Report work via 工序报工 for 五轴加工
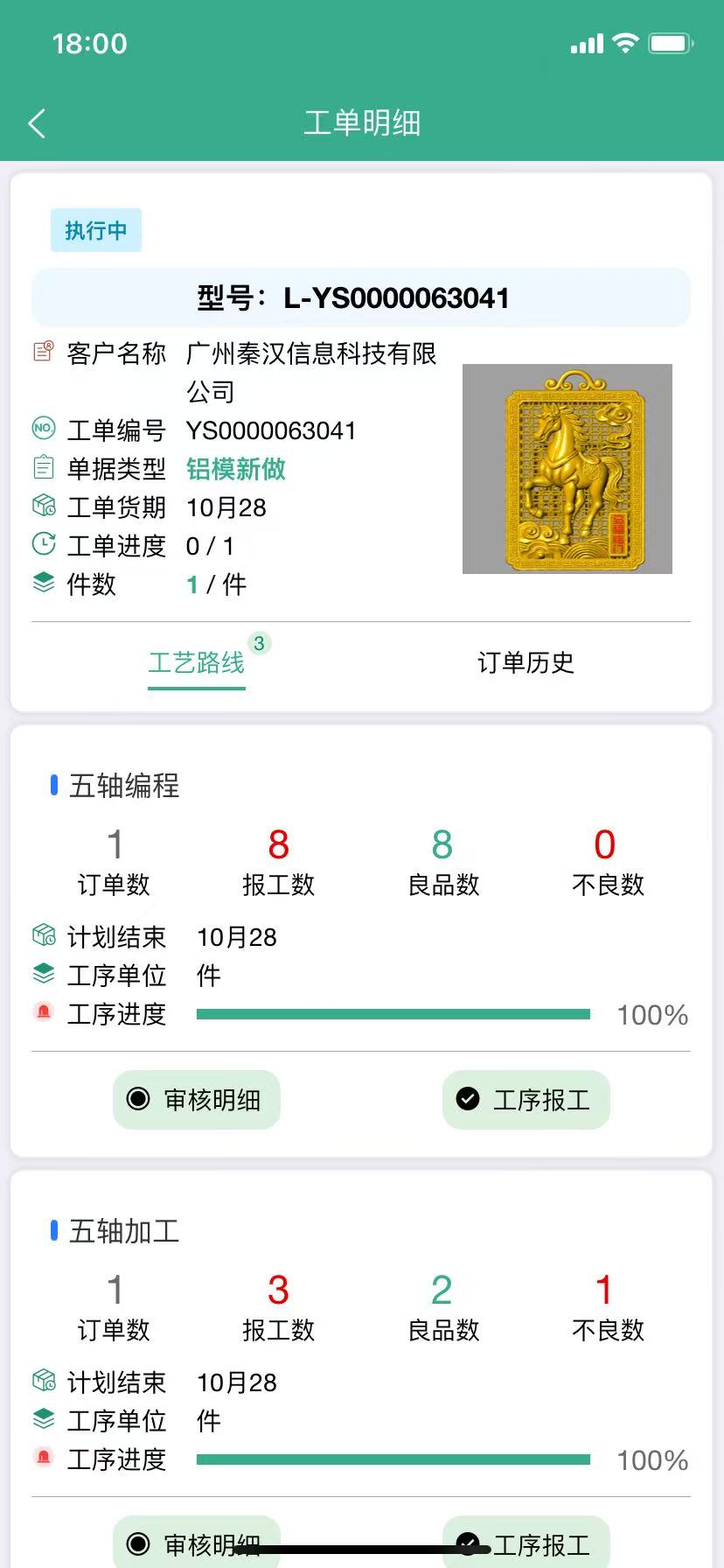The width and height of the screenshot is (724, 1568). [526, 1543]
